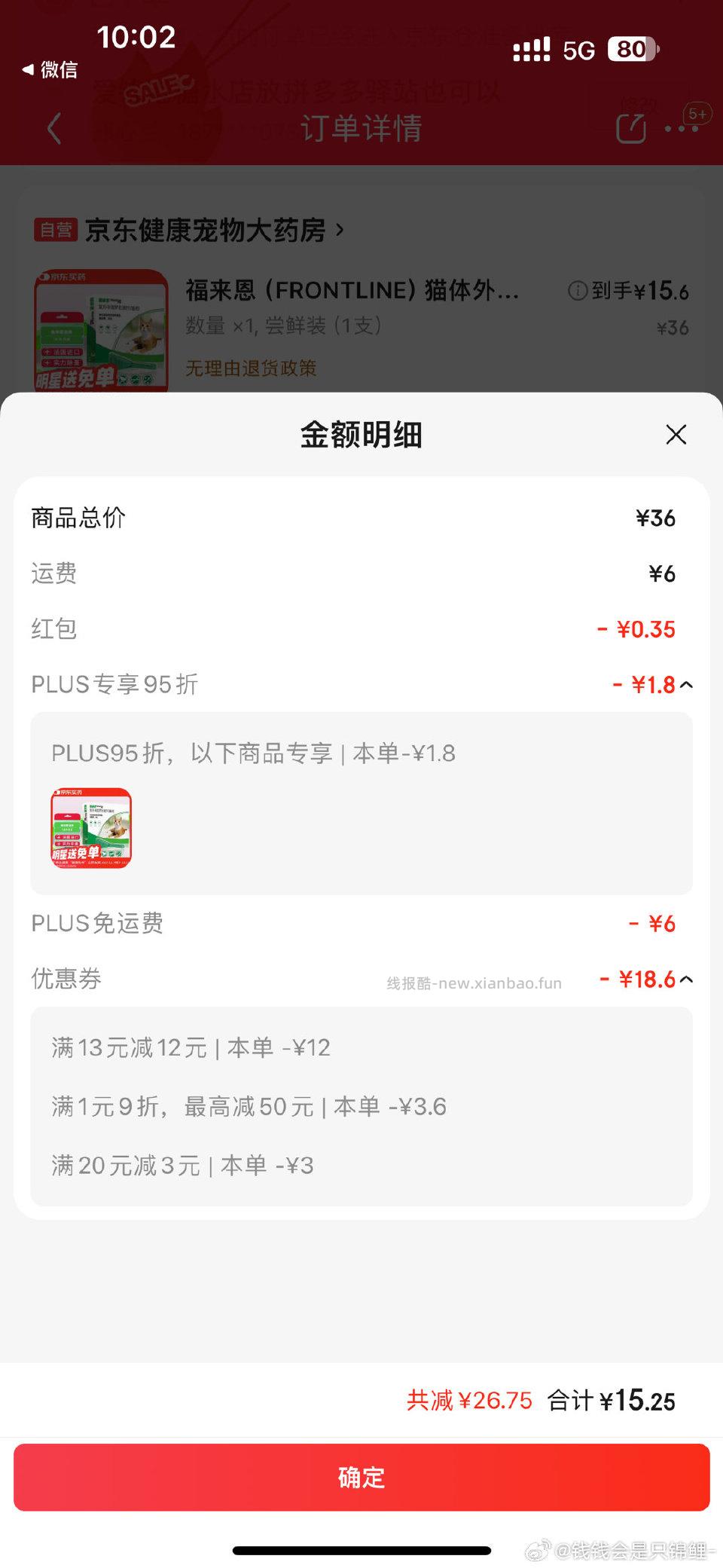
Task: Tap the 确定 confirm button
Action: (x=361, y=1478)
